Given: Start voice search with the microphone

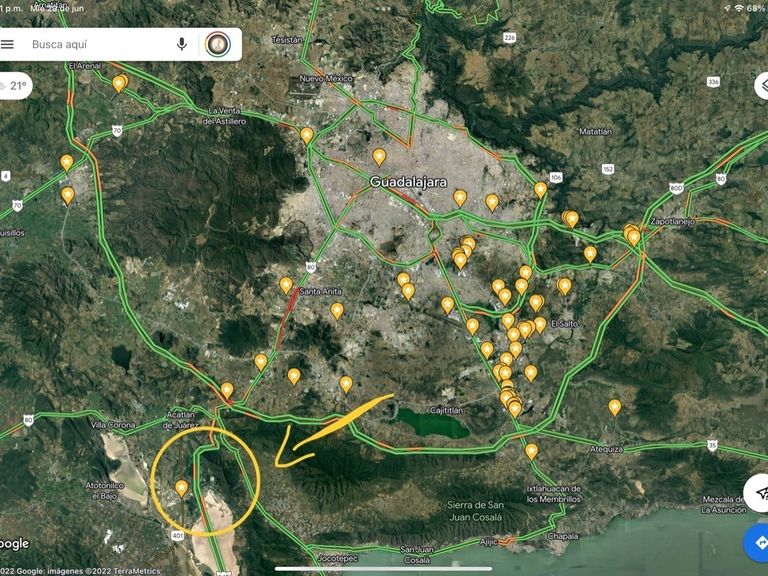Looking at the screenshot, I should pos(182,44).
